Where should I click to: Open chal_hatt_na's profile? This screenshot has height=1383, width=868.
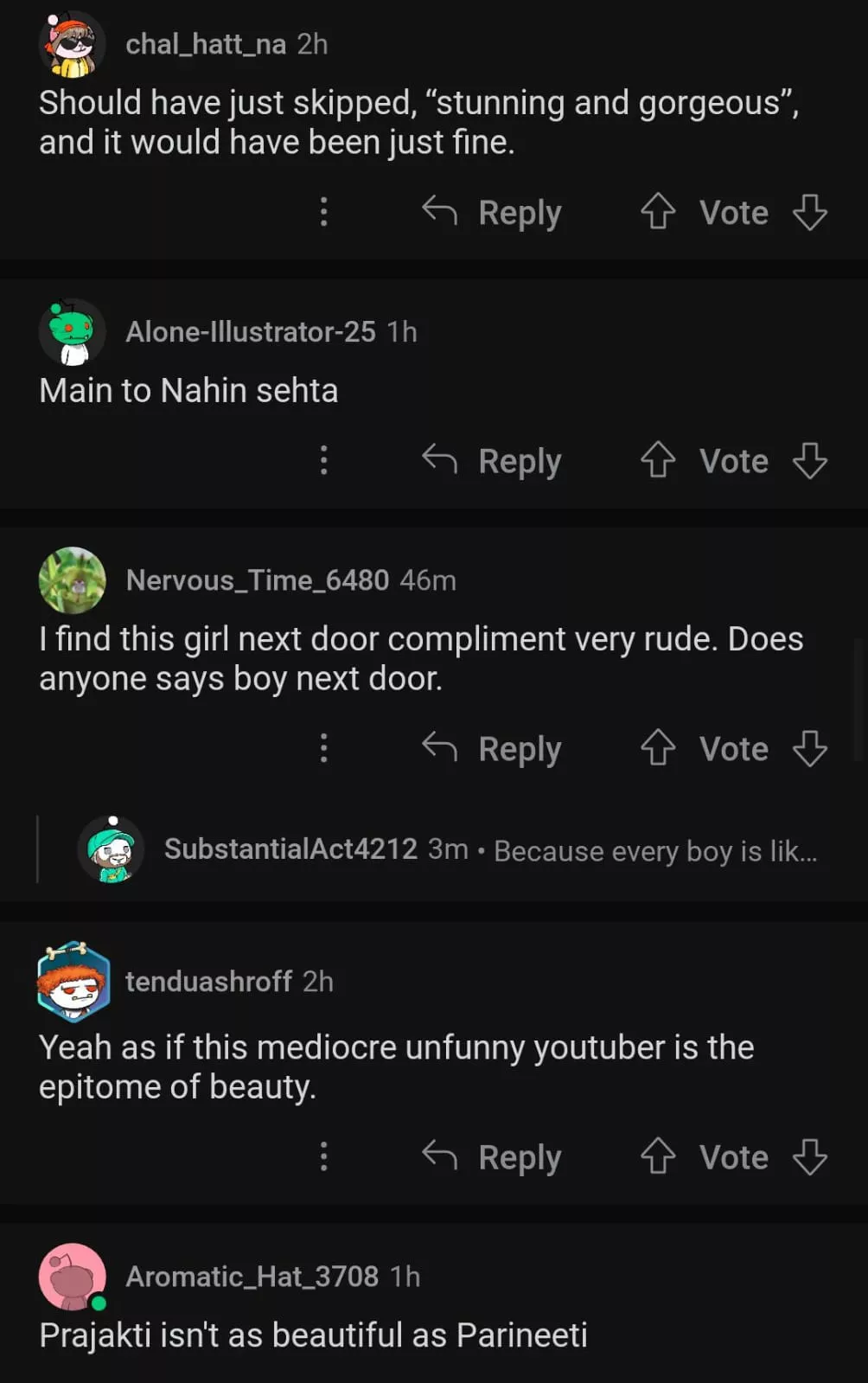[x=205, y=44]
